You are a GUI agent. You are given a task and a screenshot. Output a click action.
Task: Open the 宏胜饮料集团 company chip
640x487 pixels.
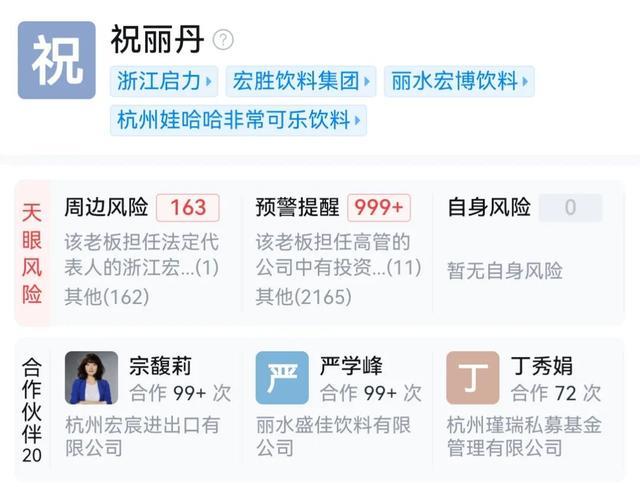pos(301,81)
